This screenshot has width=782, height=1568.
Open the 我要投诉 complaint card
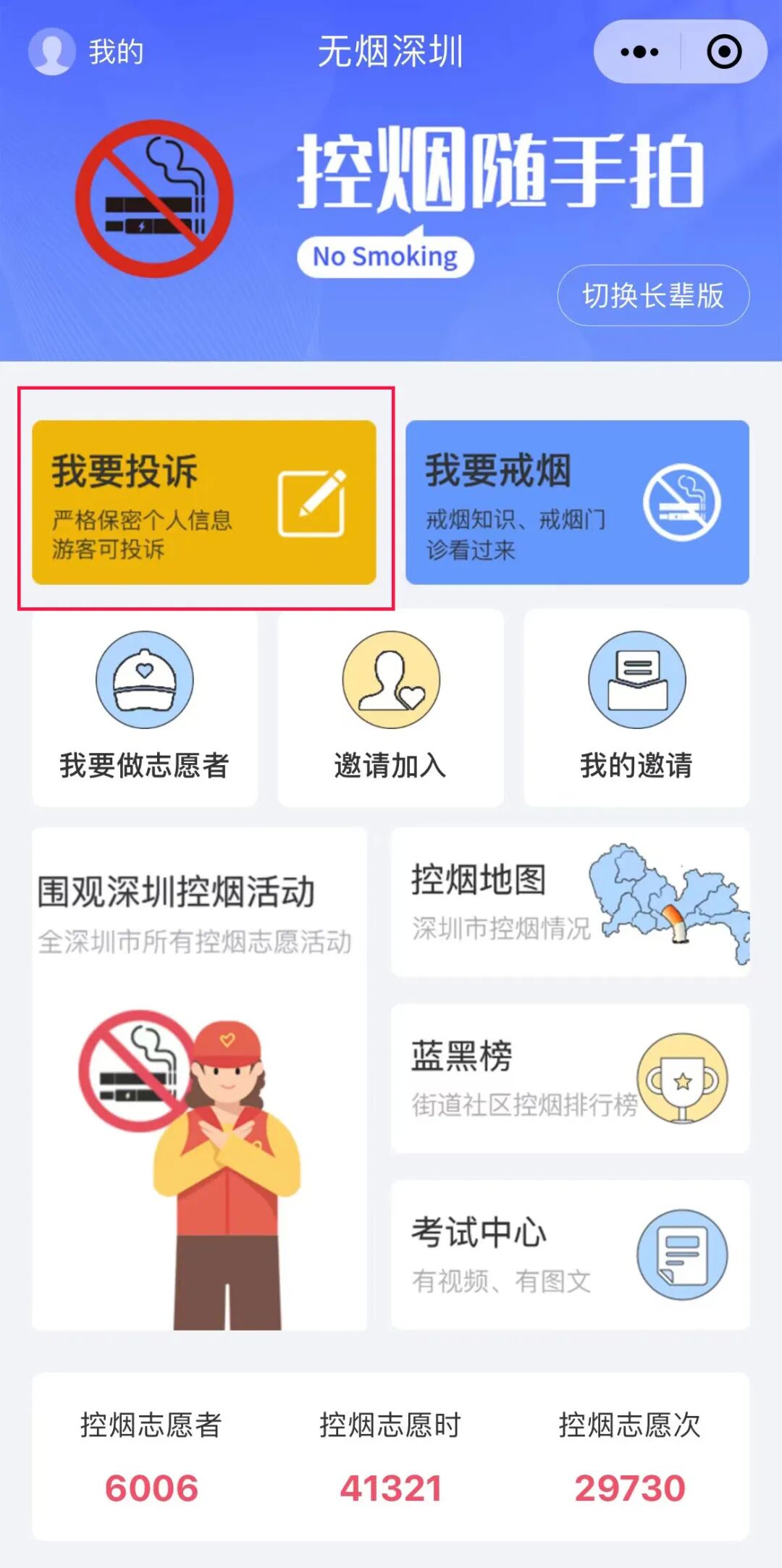pos(204,502)
